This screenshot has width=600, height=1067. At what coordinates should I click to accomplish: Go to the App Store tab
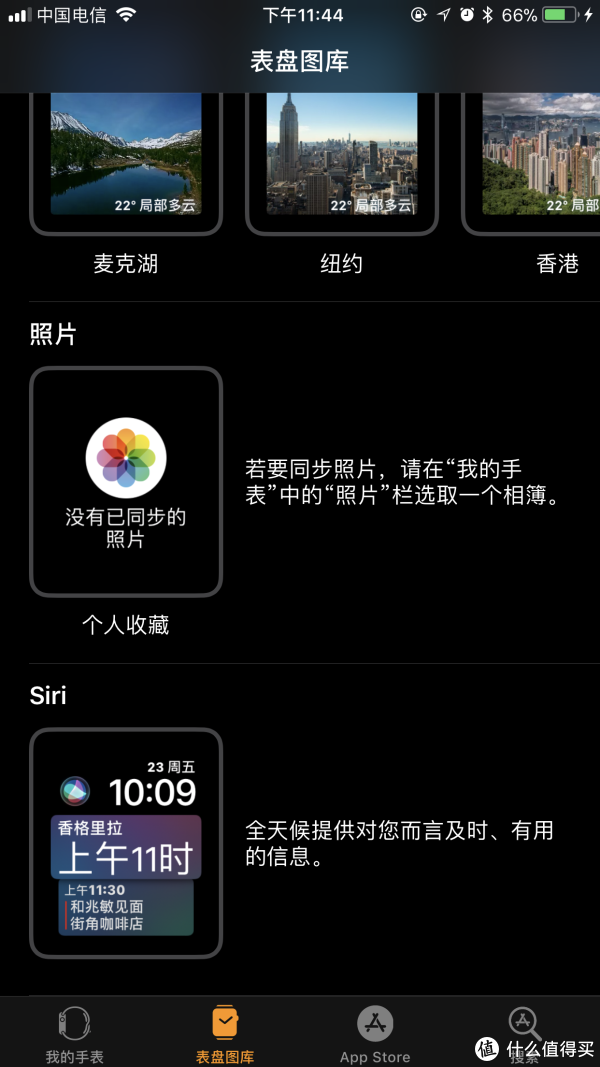(x=375, y=1033)
